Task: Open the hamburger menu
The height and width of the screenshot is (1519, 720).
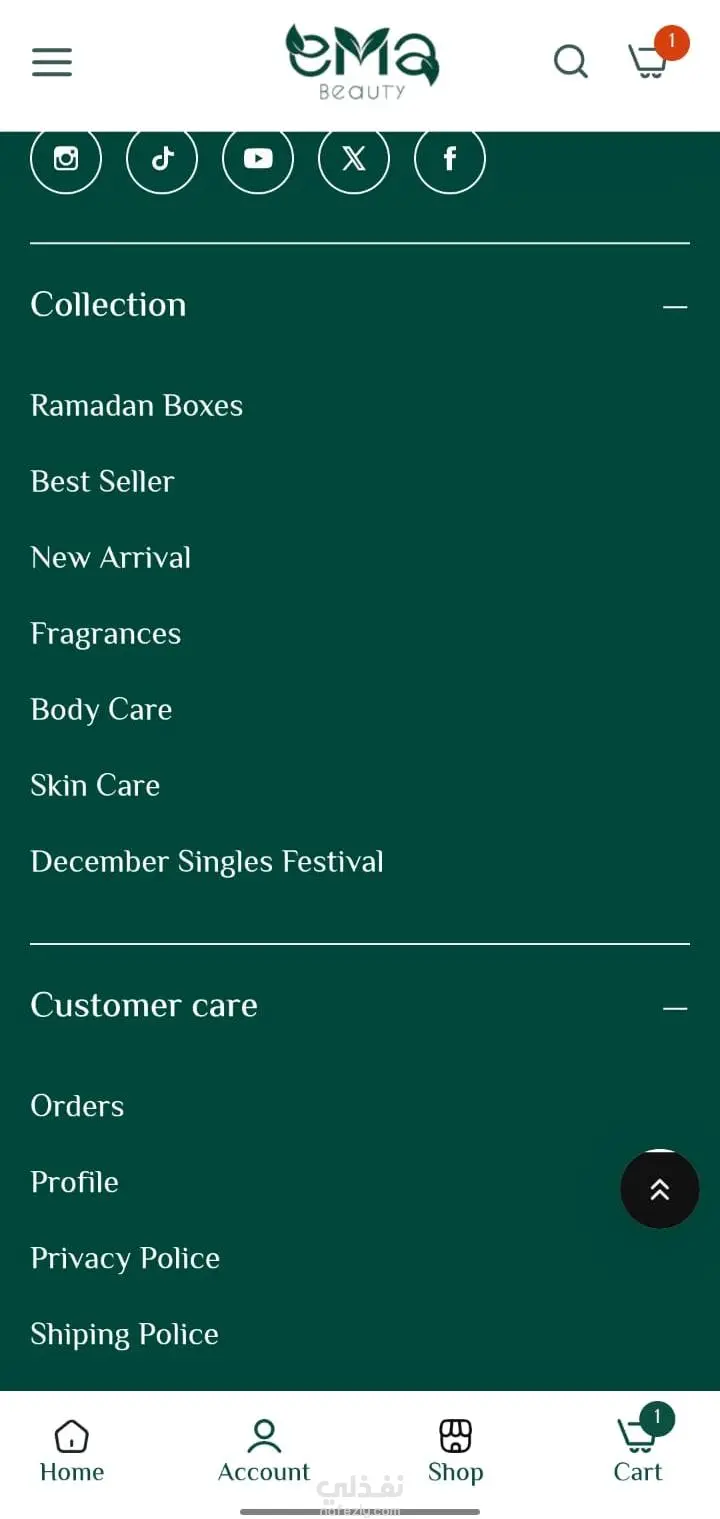Action: (x=52, y=62)
